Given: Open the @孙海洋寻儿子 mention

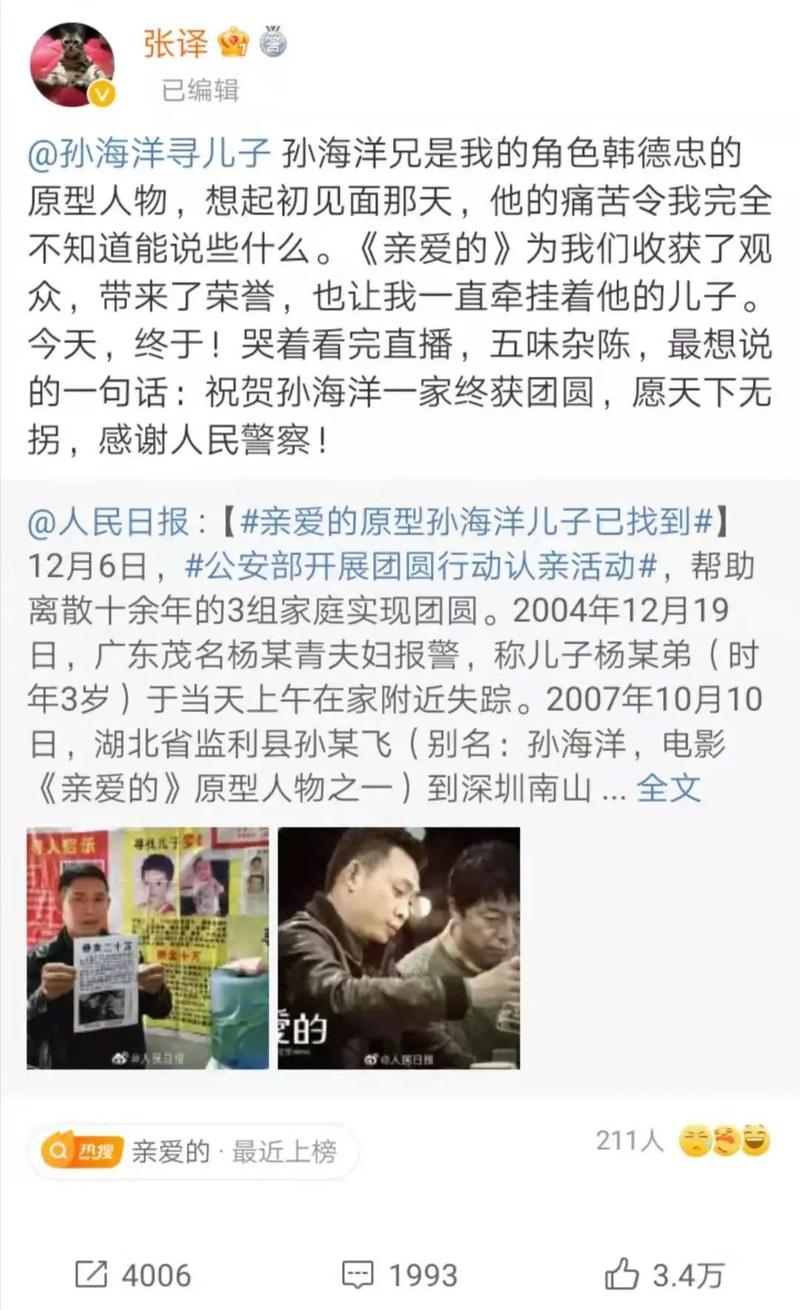Looking at the screenshot, I should coord(150,154).
